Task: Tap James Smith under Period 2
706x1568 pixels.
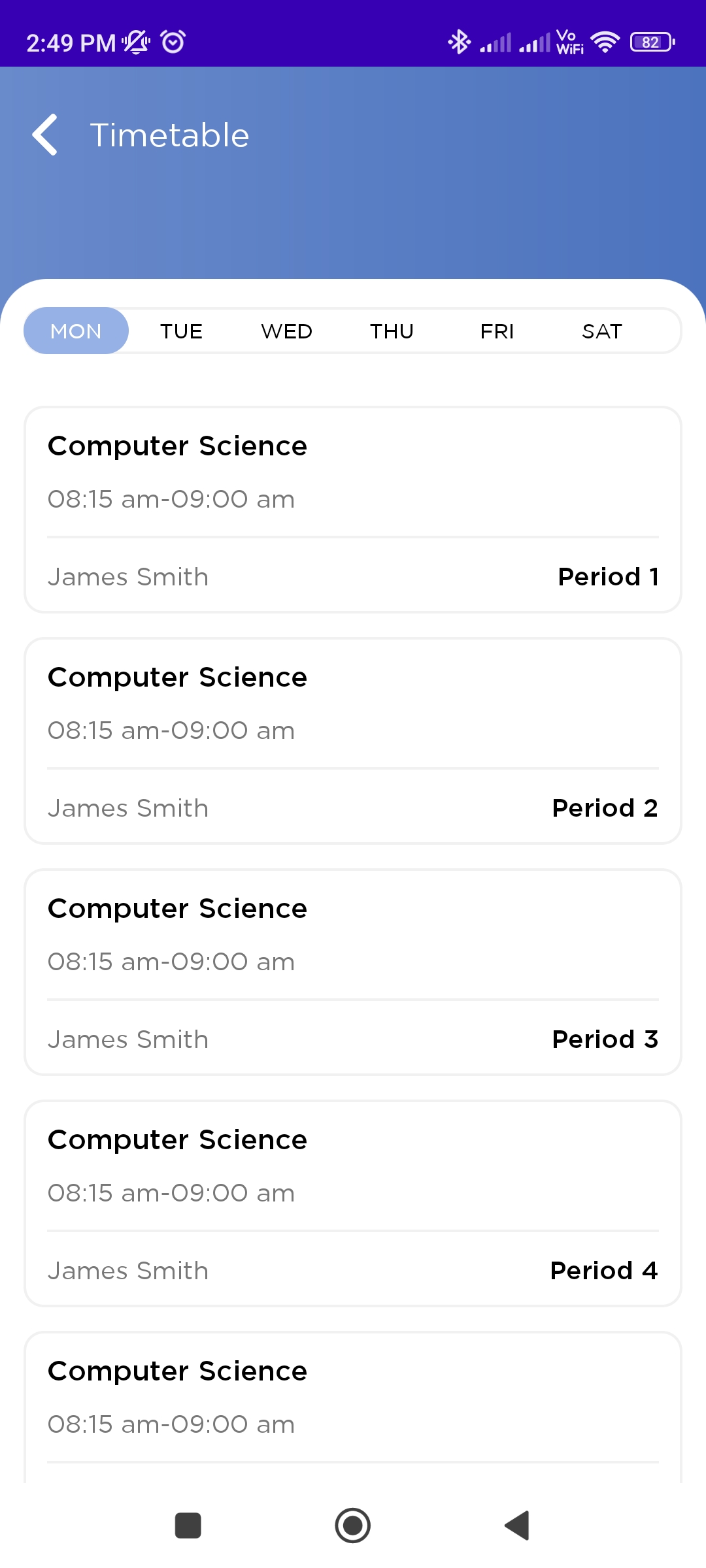Action: (x=128, y=808)
